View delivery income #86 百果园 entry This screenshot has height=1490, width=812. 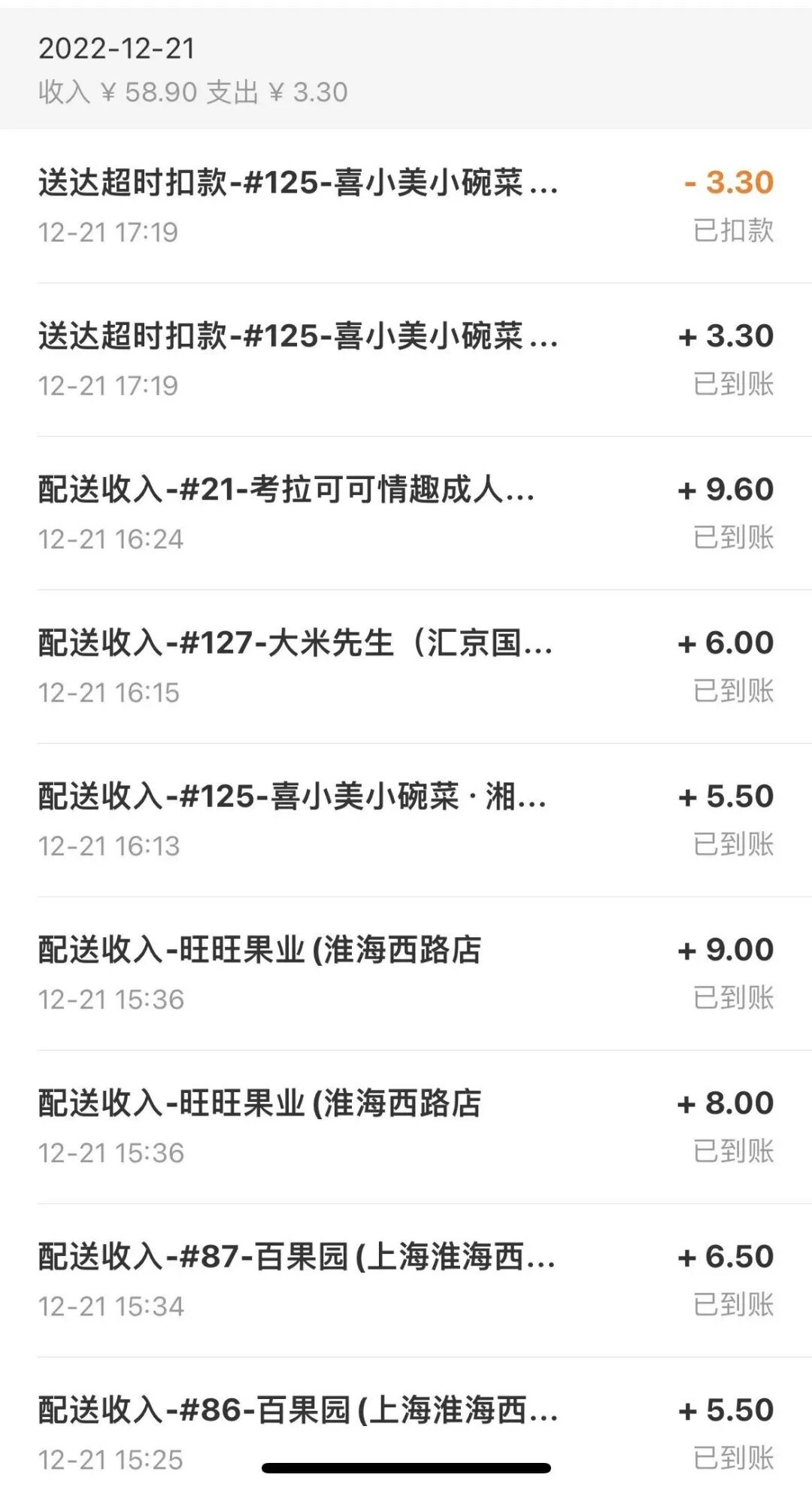pyautogui.click(x=406, y=1424)
